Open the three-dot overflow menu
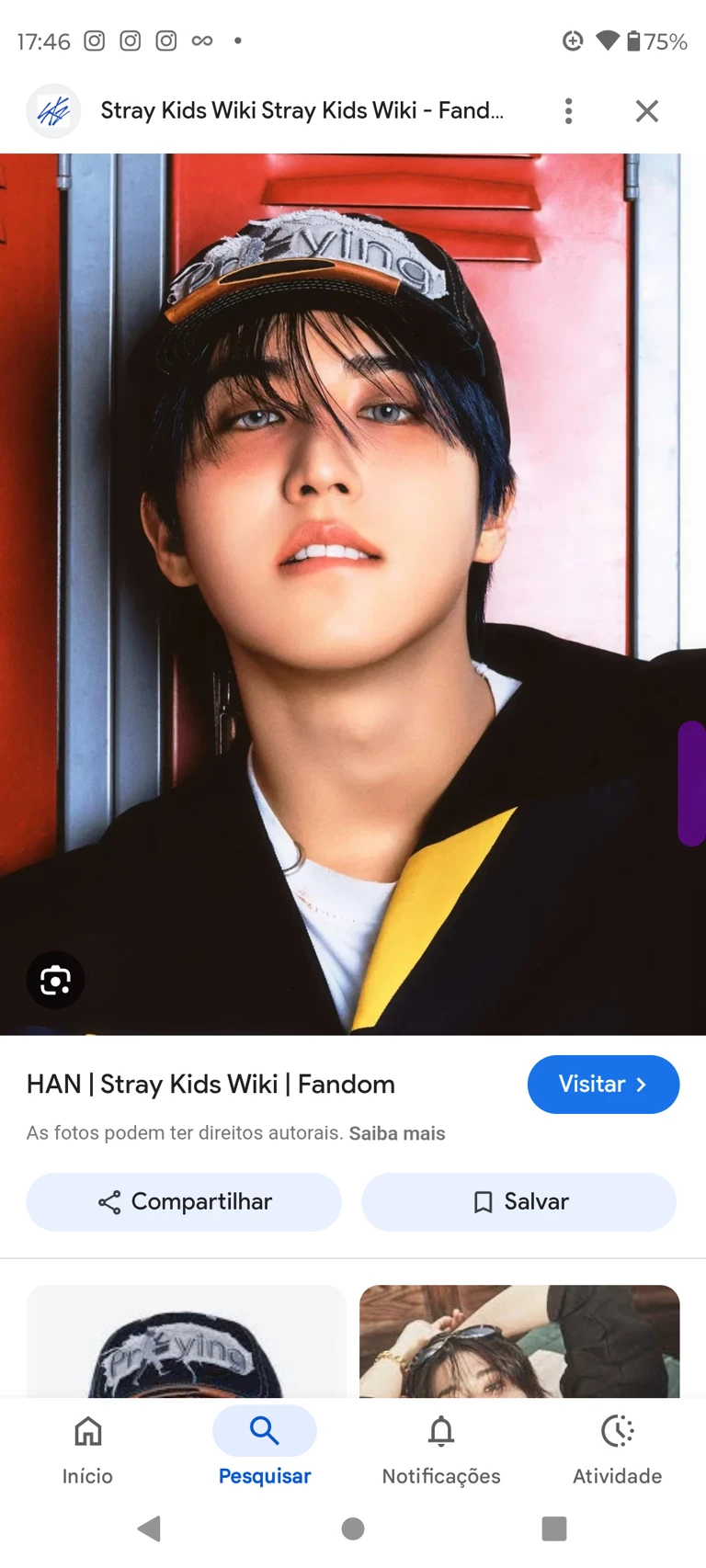 569,111
